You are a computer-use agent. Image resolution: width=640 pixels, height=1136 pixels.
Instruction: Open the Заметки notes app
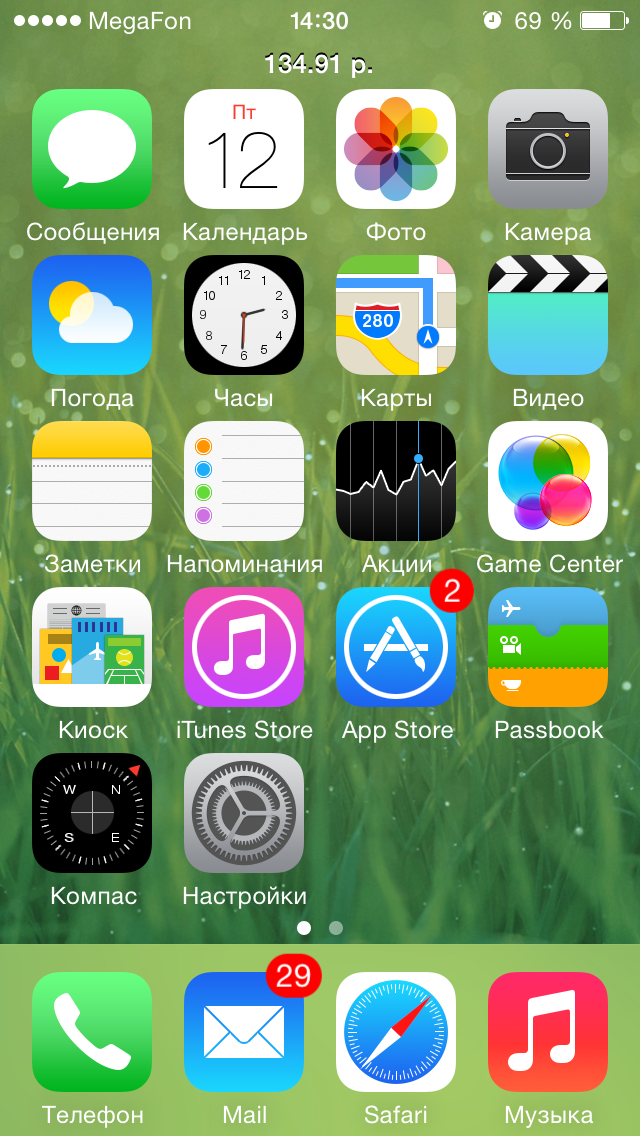click(x=92, y=481)
